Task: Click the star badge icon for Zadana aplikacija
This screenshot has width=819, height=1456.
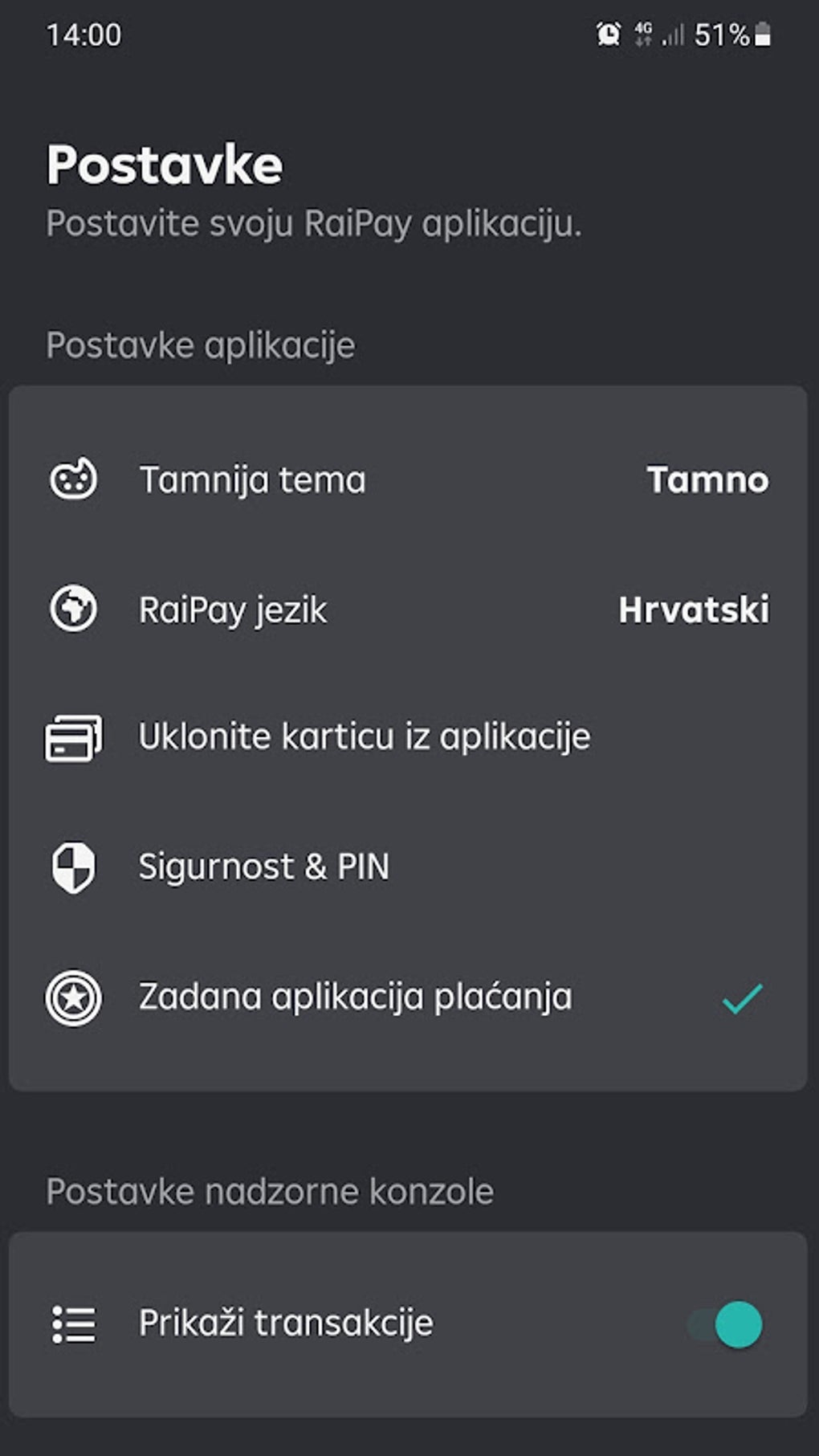Action: click(73, 997)
